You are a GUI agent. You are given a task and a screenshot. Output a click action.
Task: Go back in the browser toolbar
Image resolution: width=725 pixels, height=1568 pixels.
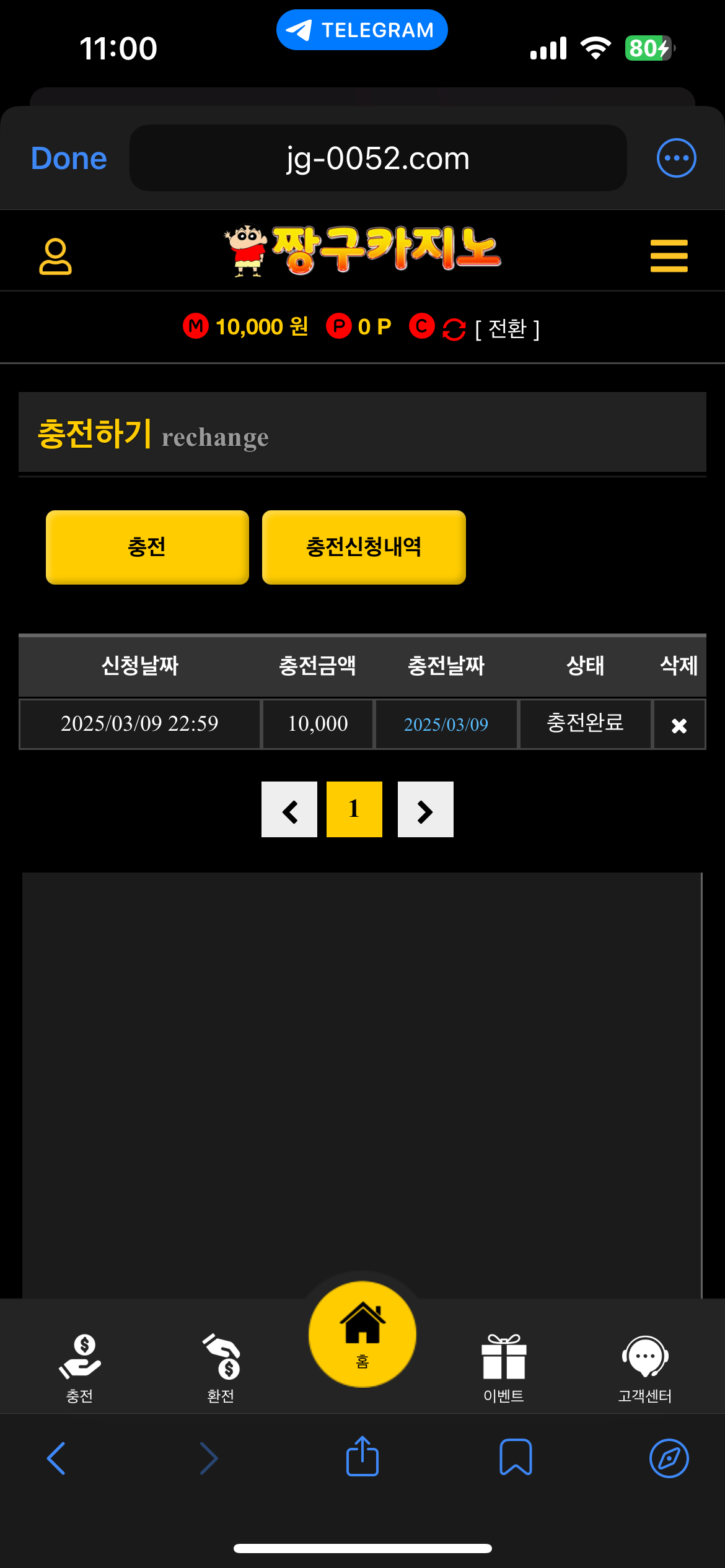(x=56, y=1458)
